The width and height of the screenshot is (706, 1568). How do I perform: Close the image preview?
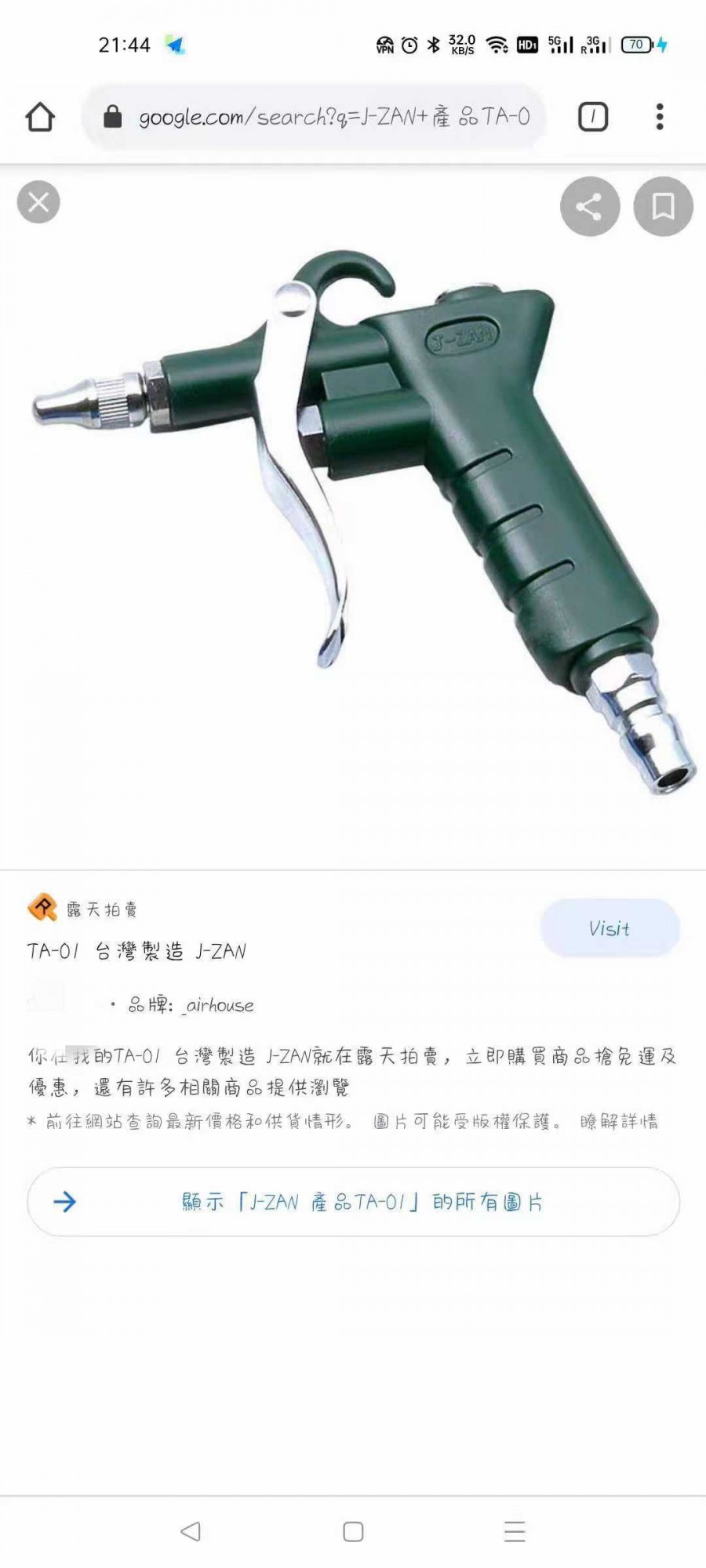click(38, 202)
